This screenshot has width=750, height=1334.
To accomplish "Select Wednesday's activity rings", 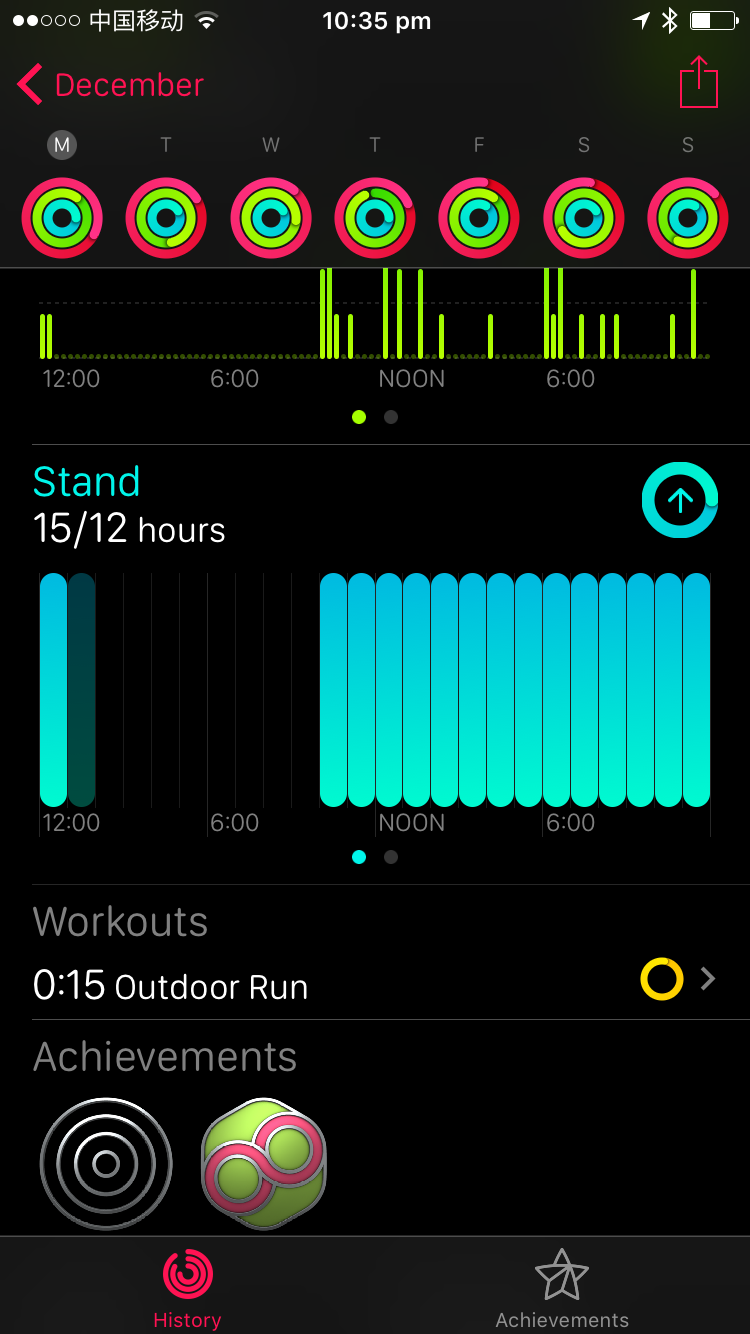I will coord(271,218).
